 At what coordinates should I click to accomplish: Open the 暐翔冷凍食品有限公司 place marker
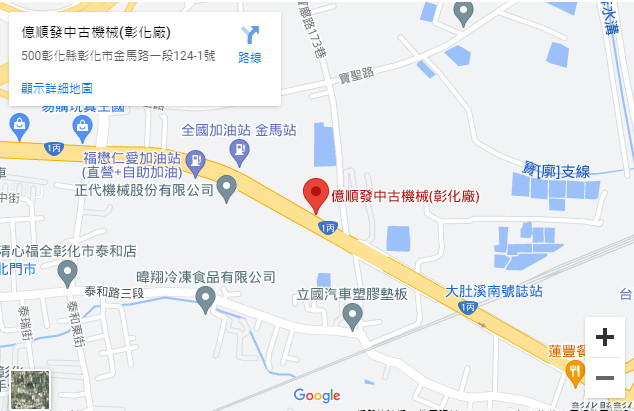pyautogui.click(x=206, y=297)
